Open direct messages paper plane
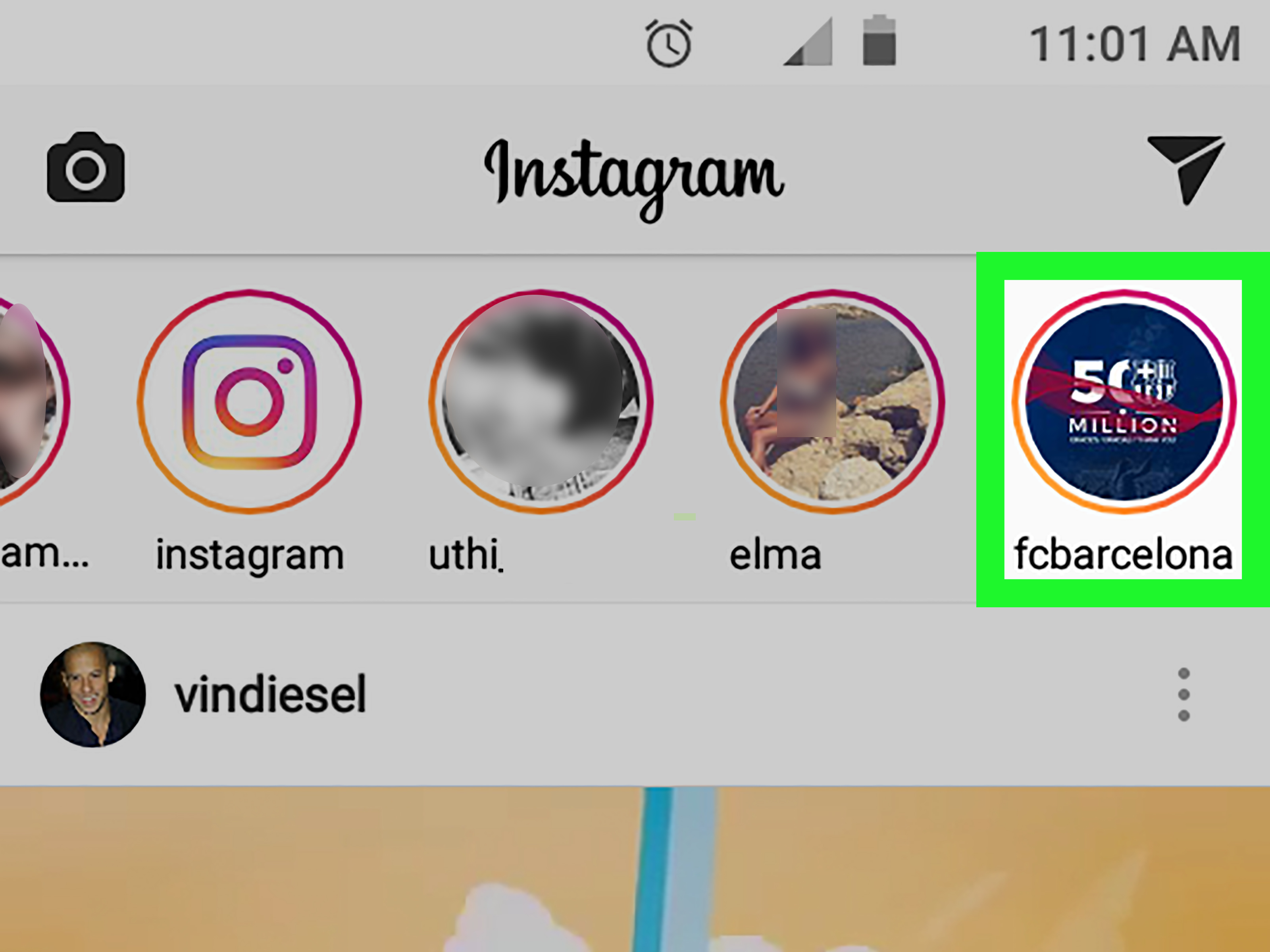The height and width of the screenshot is (952, 1270). click(1185, 168)
